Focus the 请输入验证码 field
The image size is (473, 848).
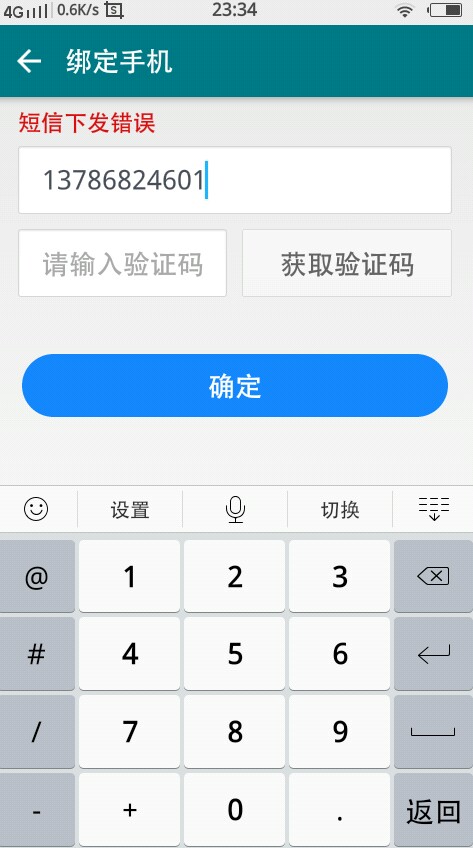(122, 263)
